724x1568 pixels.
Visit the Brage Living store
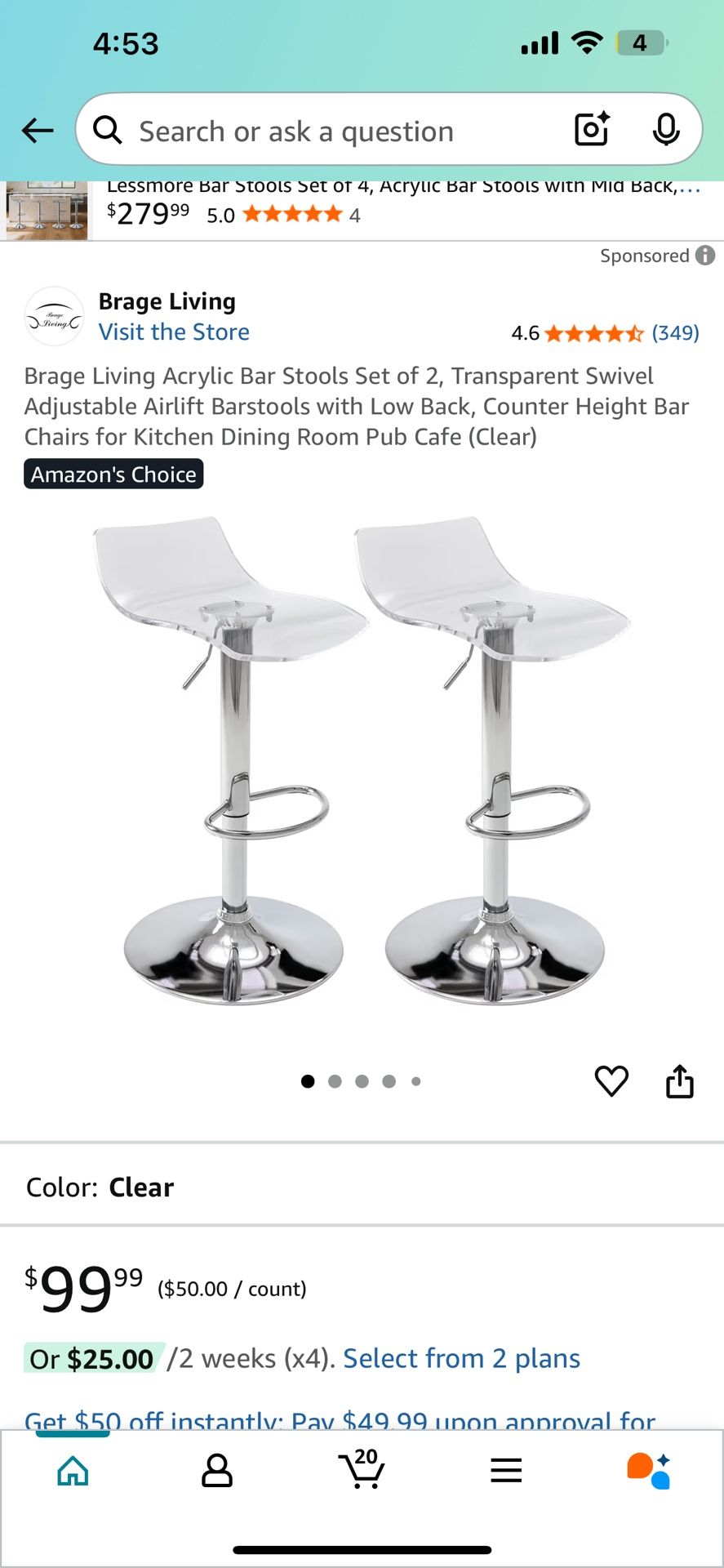pos(174,332)
